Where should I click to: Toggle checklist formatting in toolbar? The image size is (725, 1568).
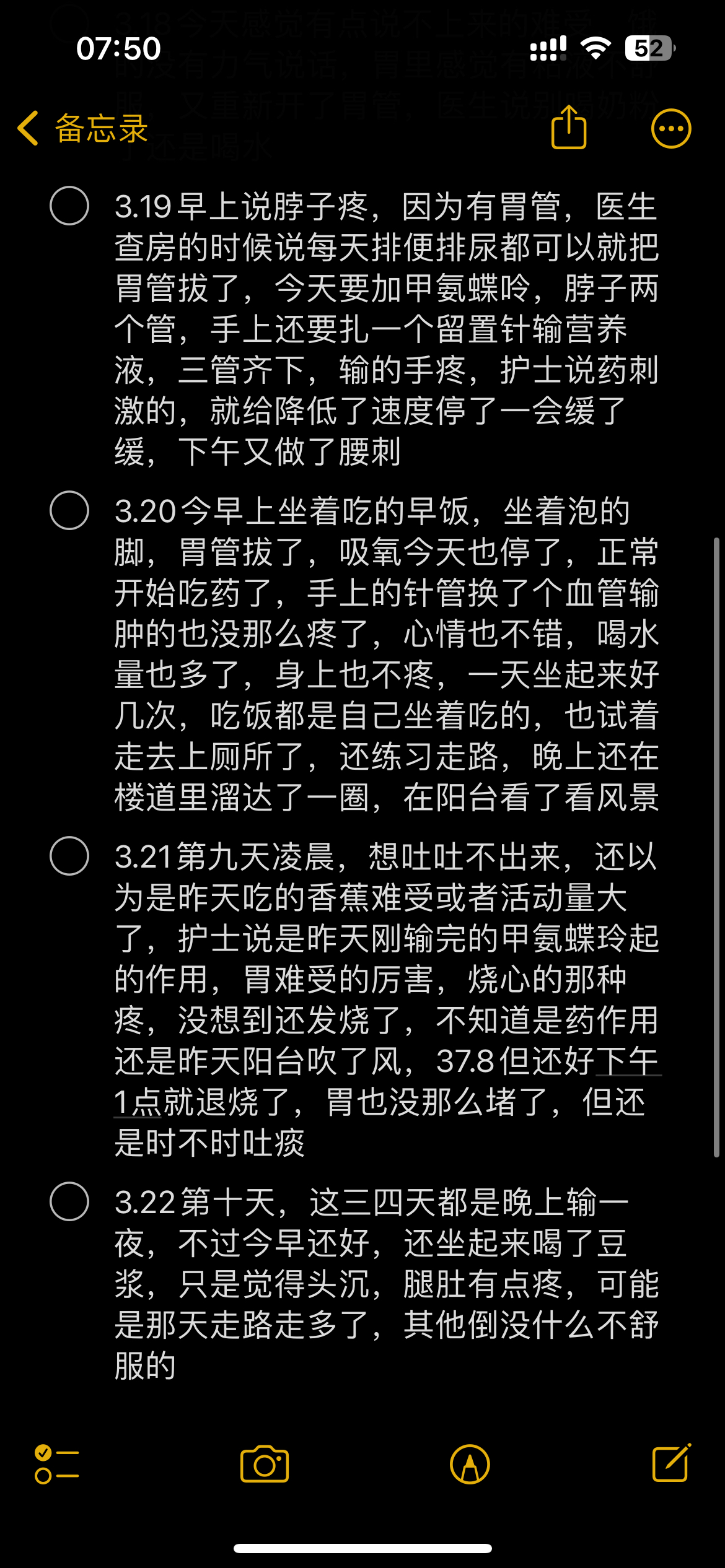coord(56,1465)
